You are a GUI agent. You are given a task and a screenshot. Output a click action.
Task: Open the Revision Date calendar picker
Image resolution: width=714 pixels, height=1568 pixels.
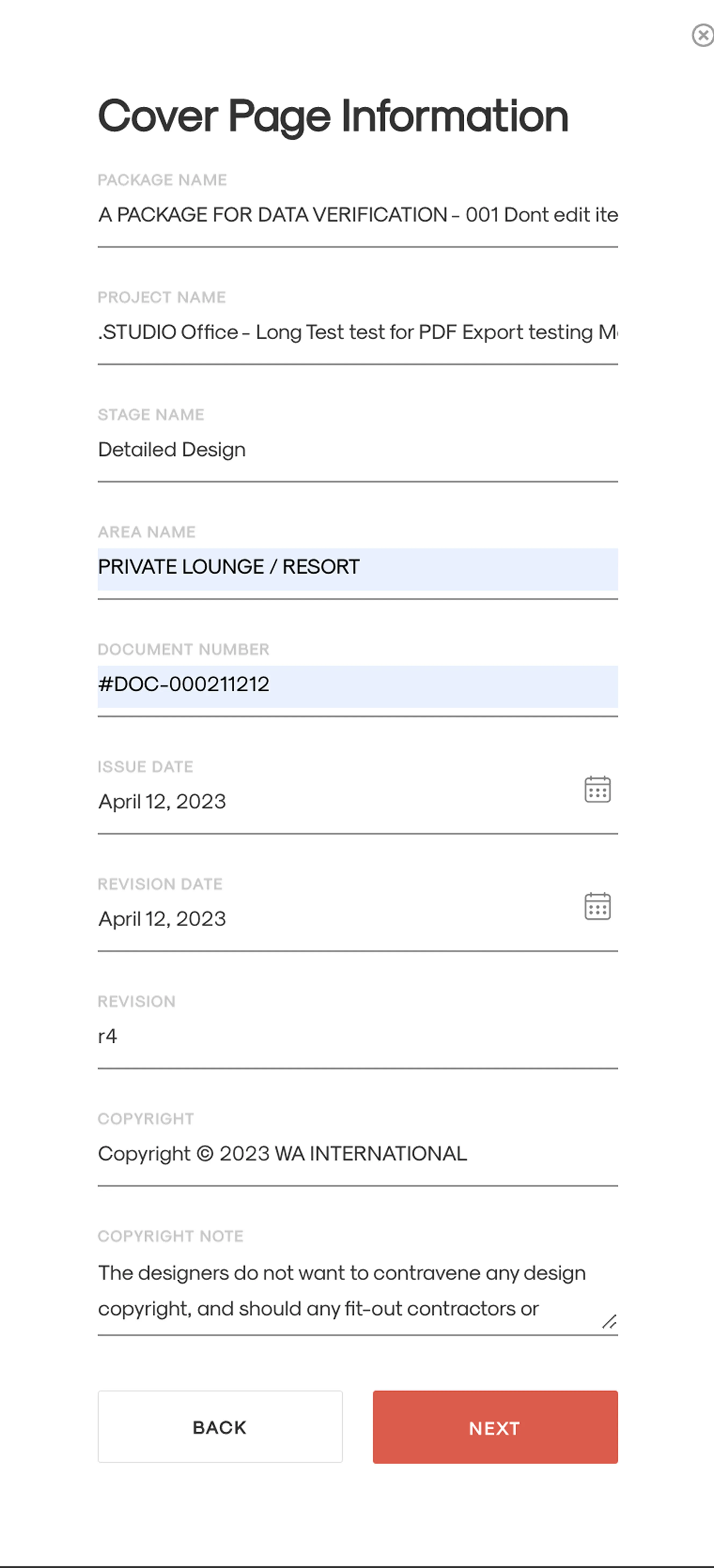(597, 906)
